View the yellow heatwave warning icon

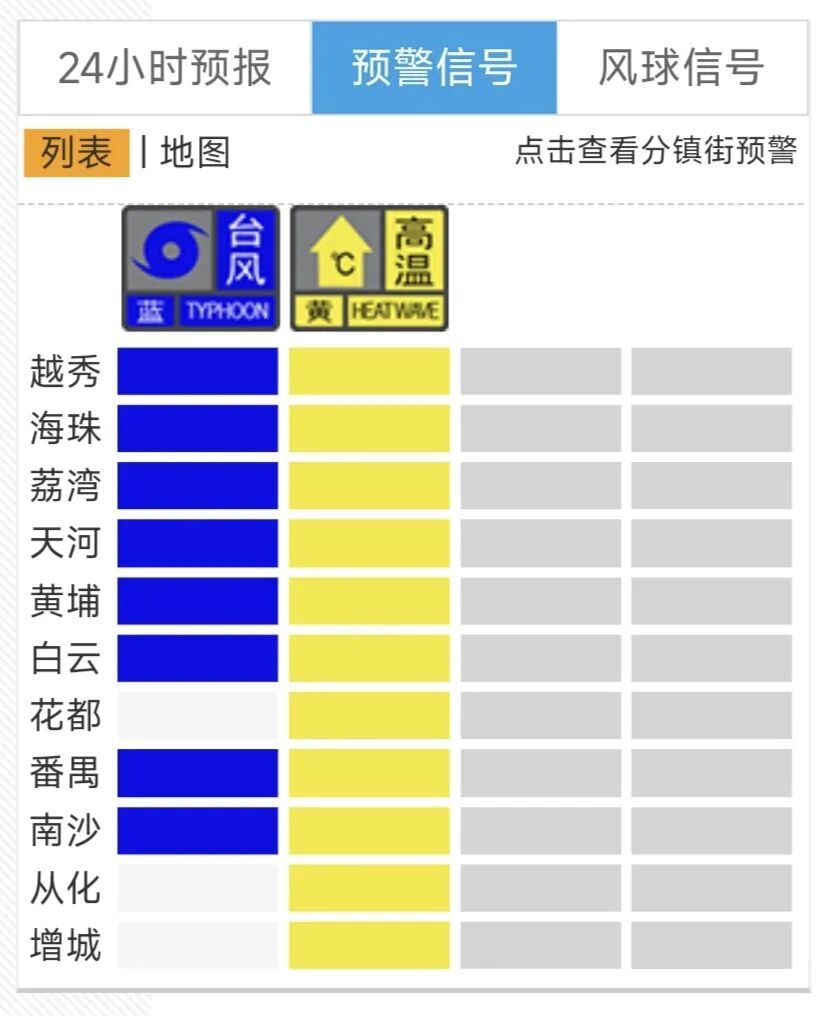[x=369, y=268]
